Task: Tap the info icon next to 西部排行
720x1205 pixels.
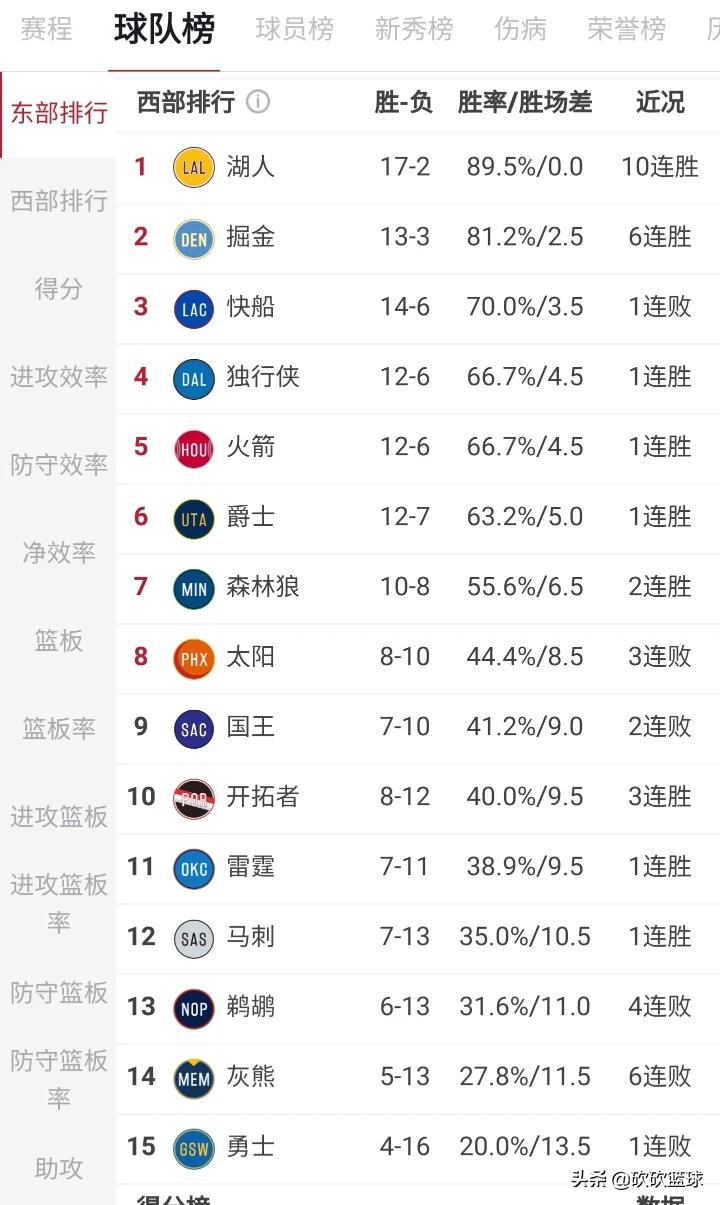Action: click(258, 102)
